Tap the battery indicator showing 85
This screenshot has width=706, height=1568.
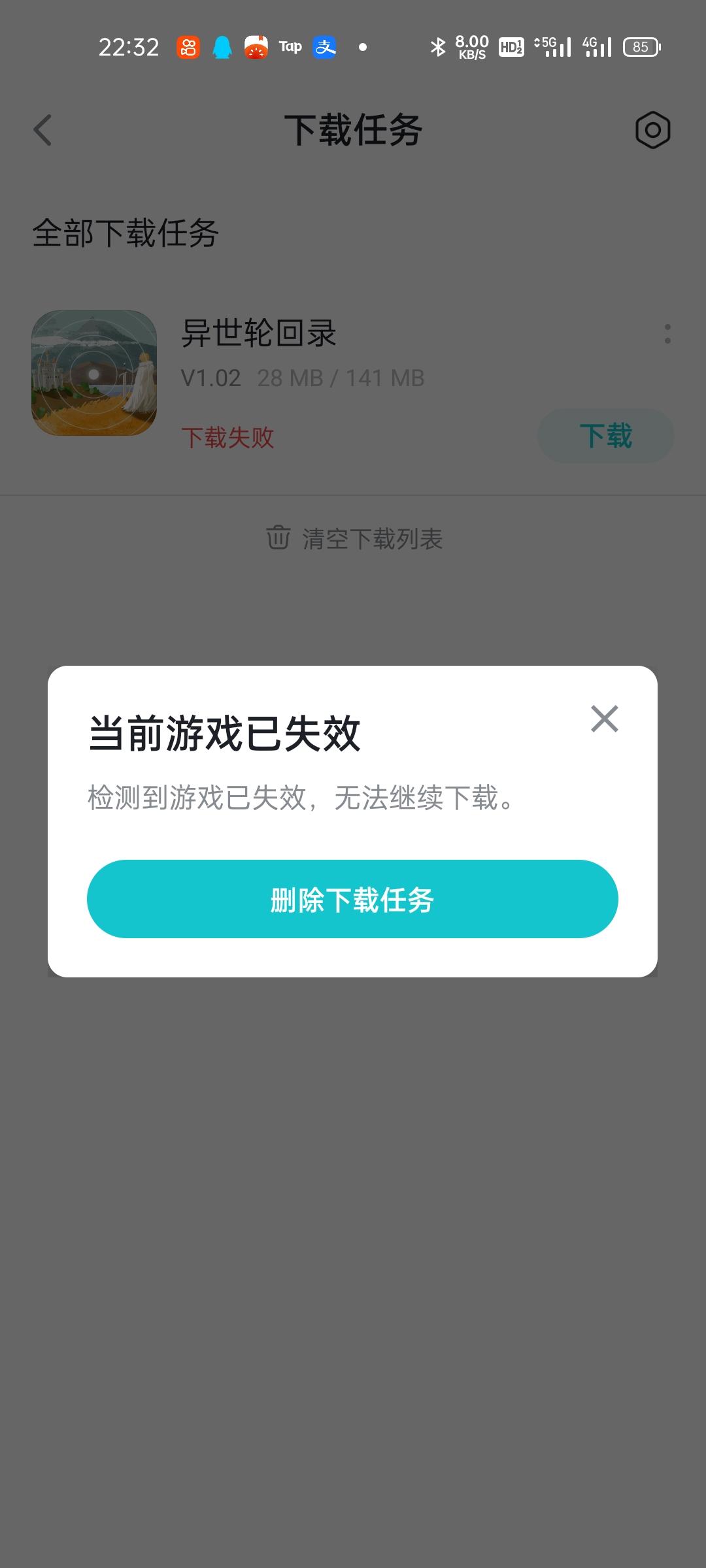pos(642,46)
